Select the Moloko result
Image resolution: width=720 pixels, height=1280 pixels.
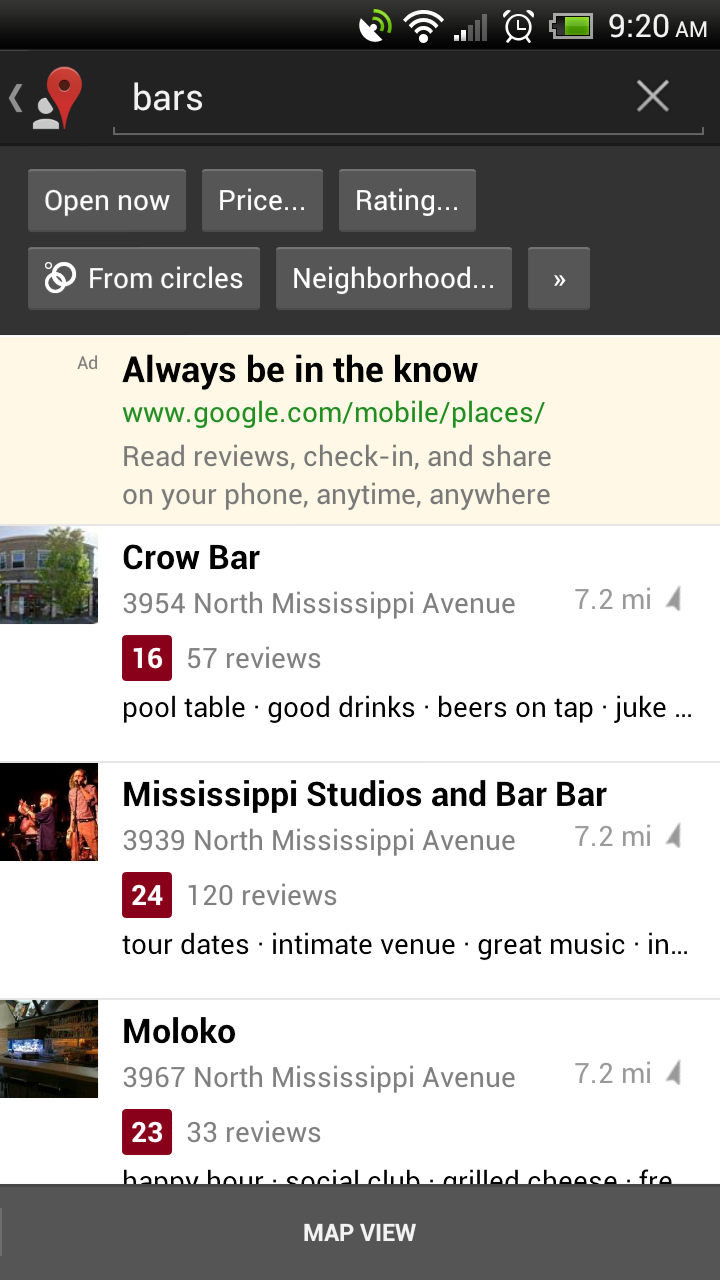pos(360,1090)
